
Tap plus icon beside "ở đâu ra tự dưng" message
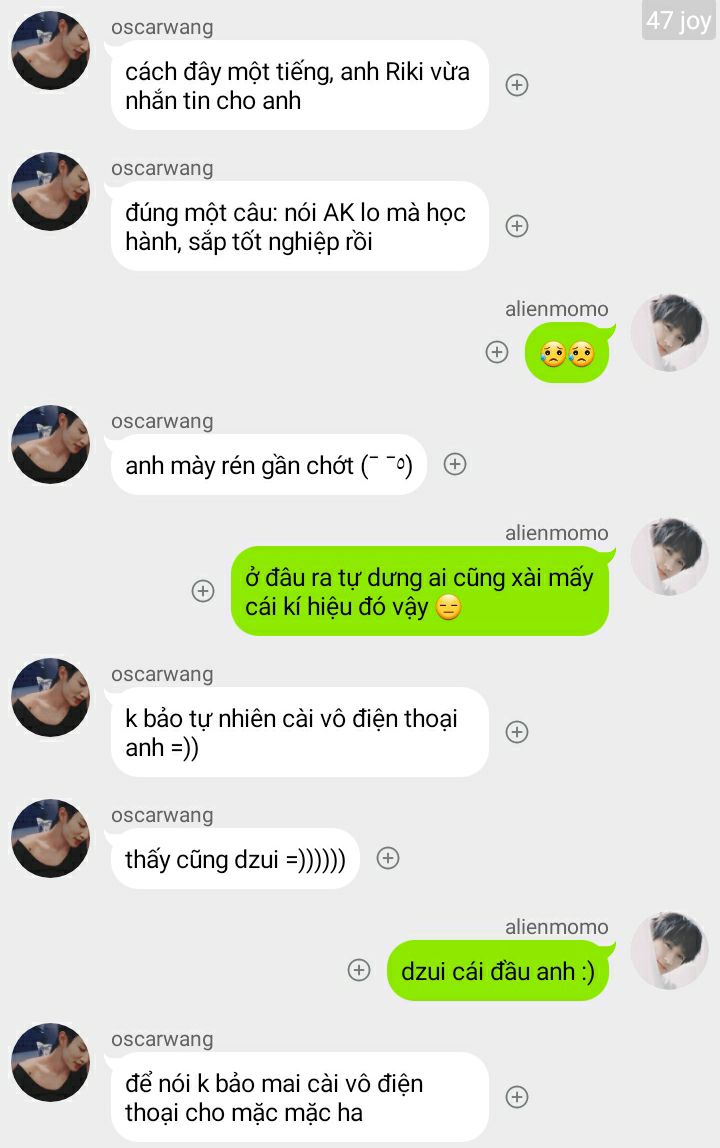tap(203, 591)
